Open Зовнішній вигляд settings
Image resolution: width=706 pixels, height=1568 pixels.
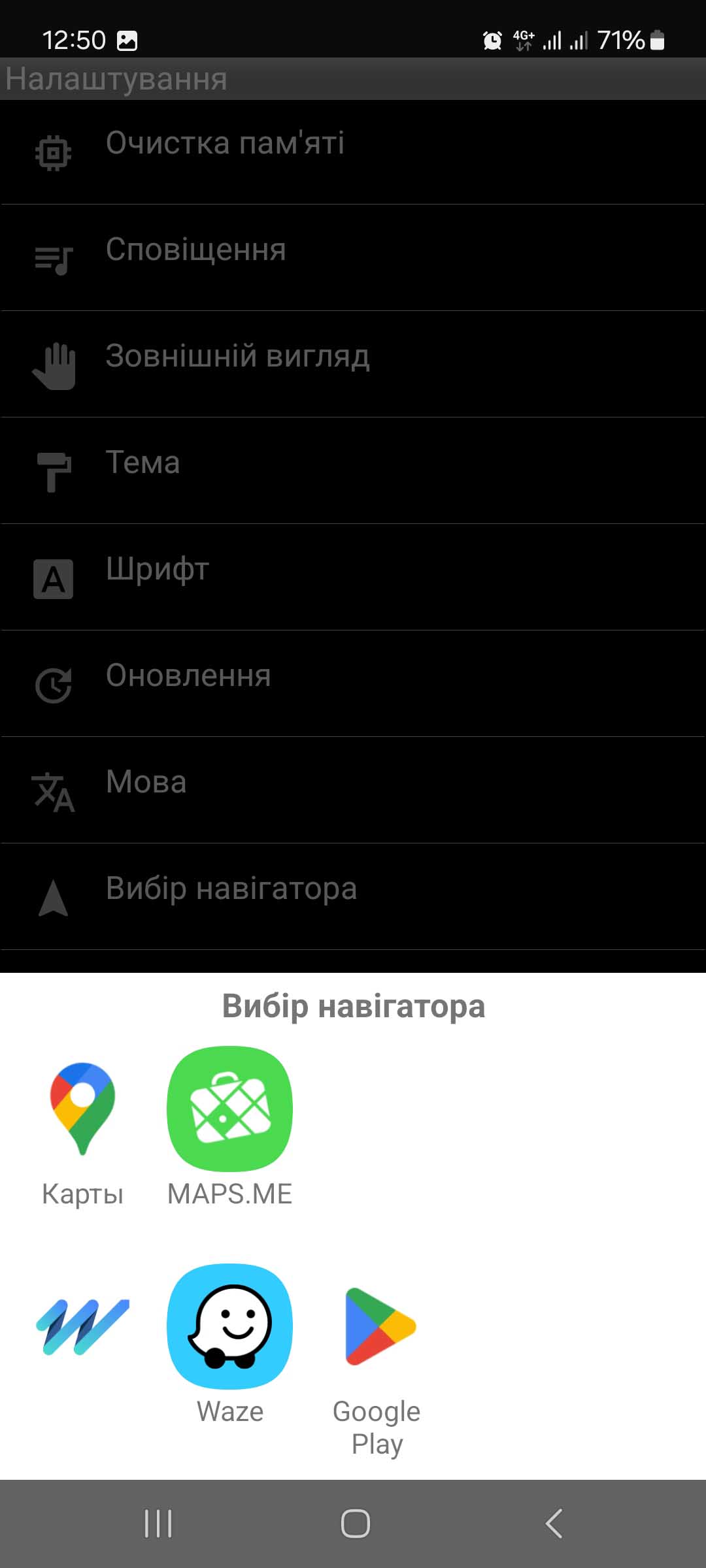[353, 364]
